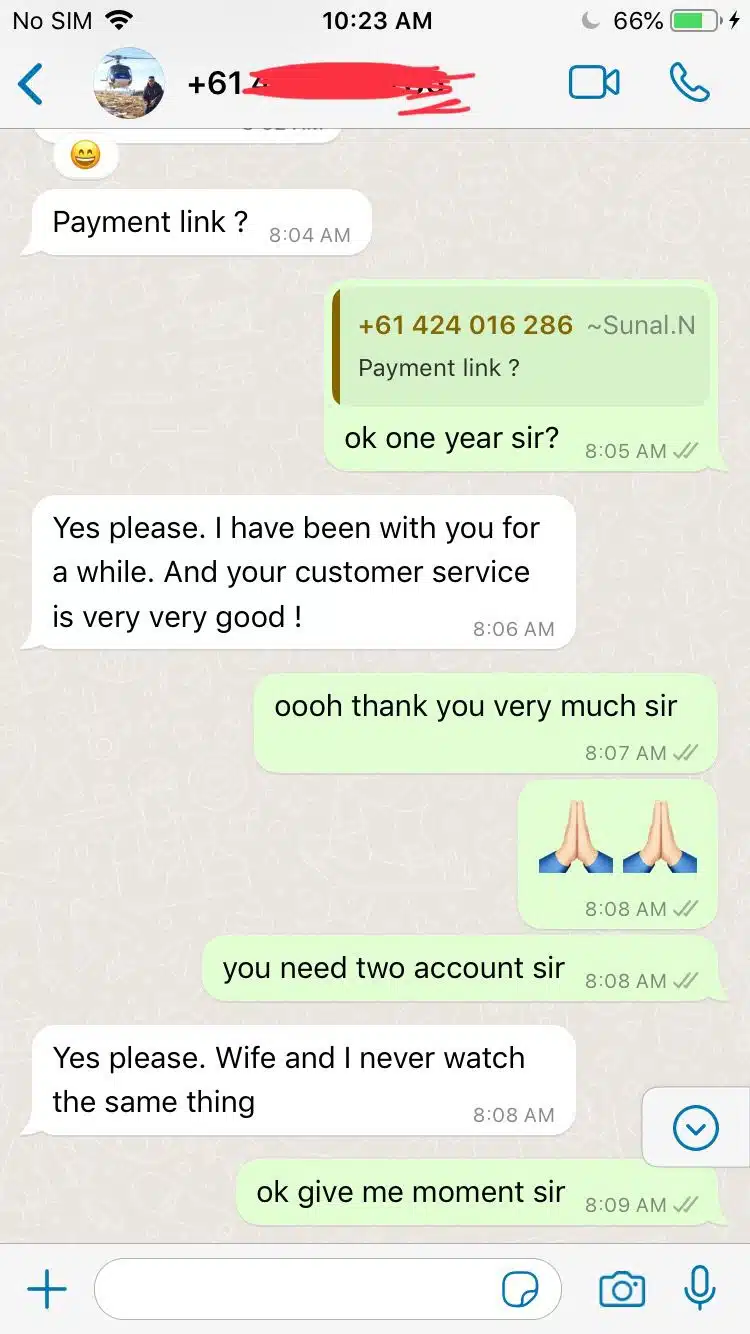Open the quoted 'Payment link ?' reply
The height and width of the screenshot is (1334, 750).
tap(524, 346)
